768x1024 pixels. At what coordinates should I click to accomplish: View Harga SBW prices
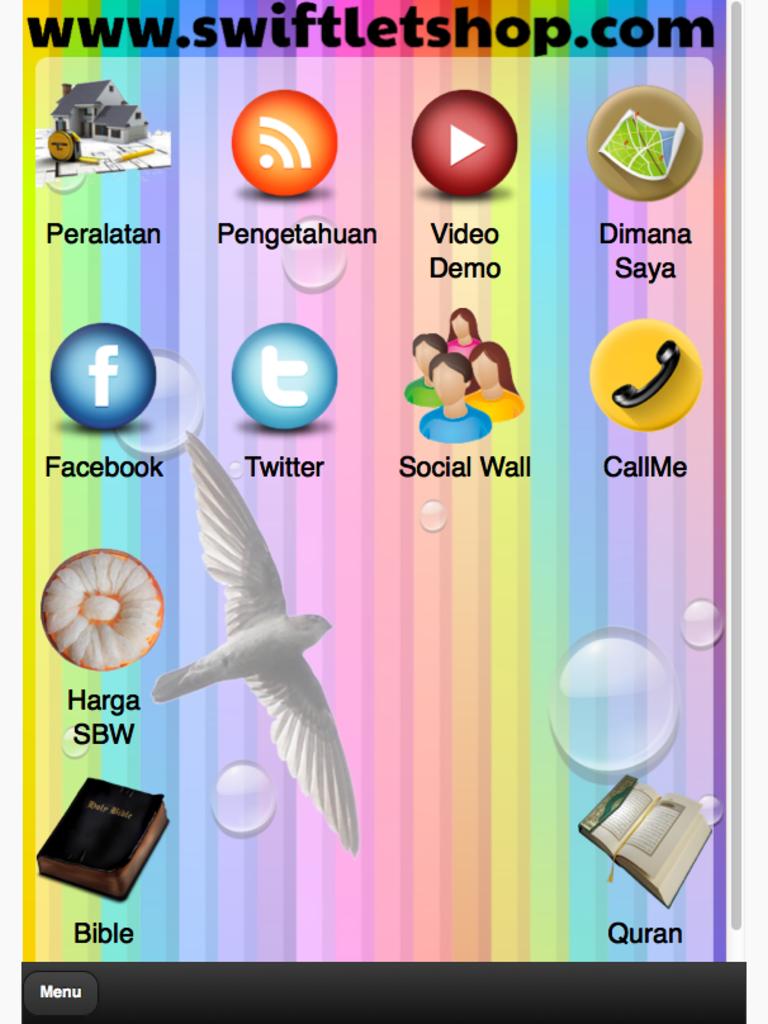(x=102, y=609)
